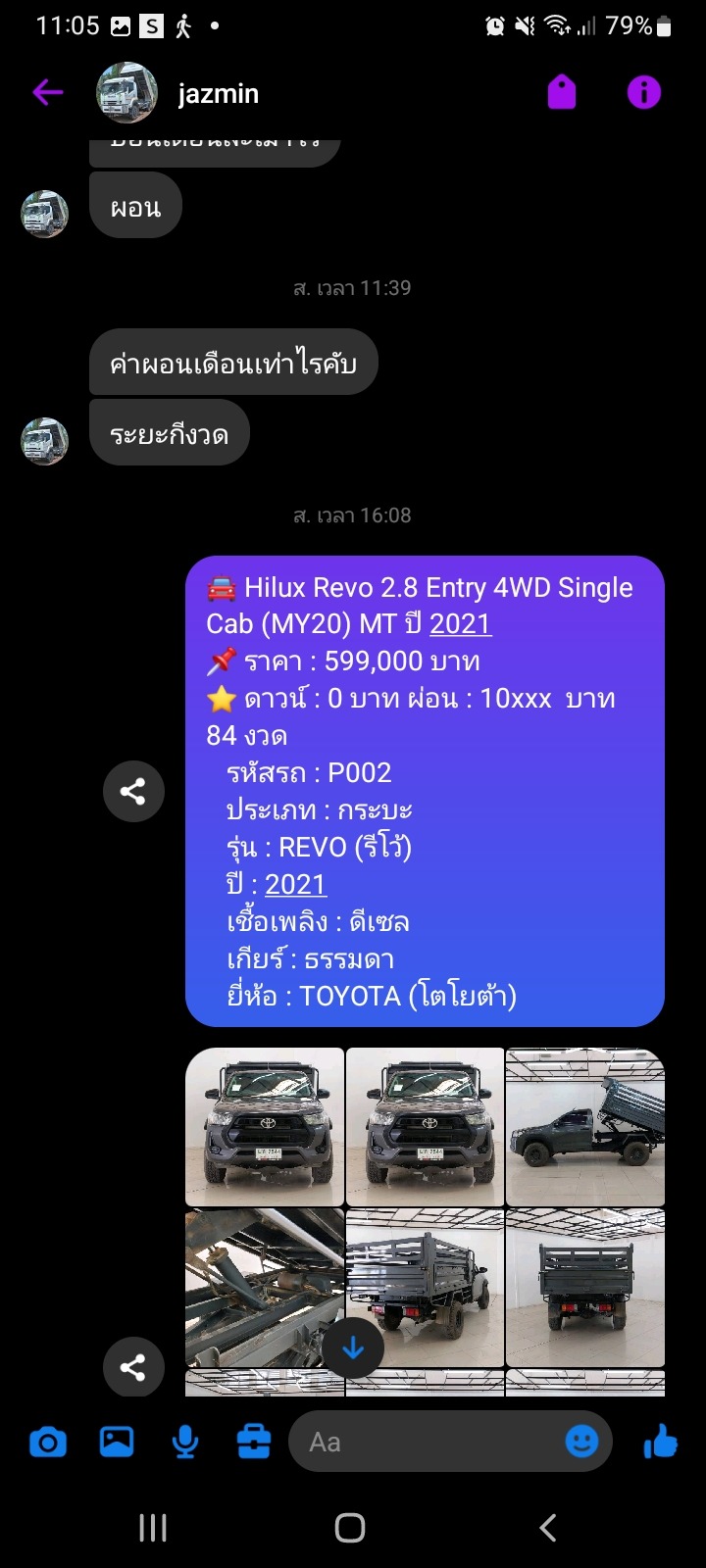Share the truck photo album
Image resolution: width=706 pixels, height=1568 pixels.
coord(133,1366)
